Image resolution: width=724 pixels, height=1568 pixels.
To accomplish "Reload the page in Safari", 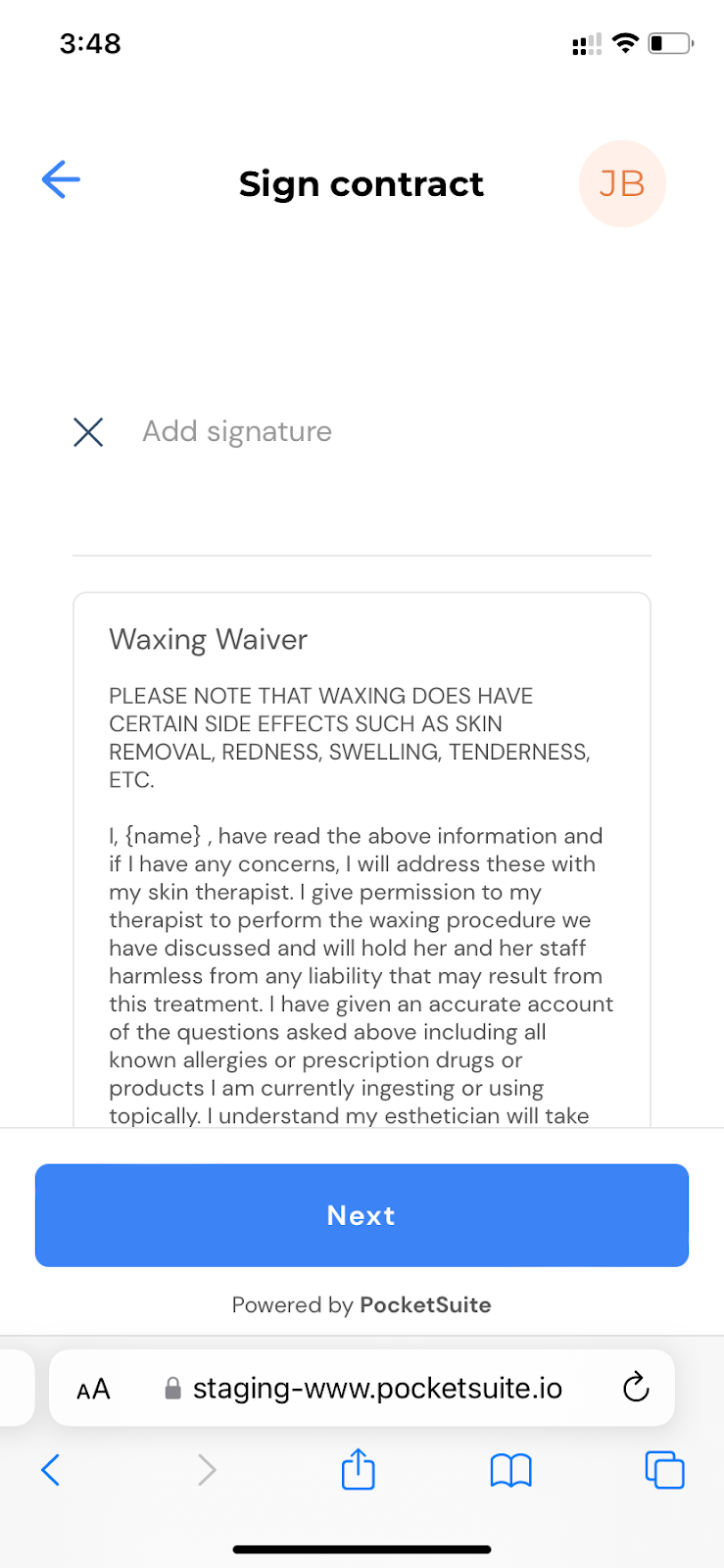I will [636, 1387].
